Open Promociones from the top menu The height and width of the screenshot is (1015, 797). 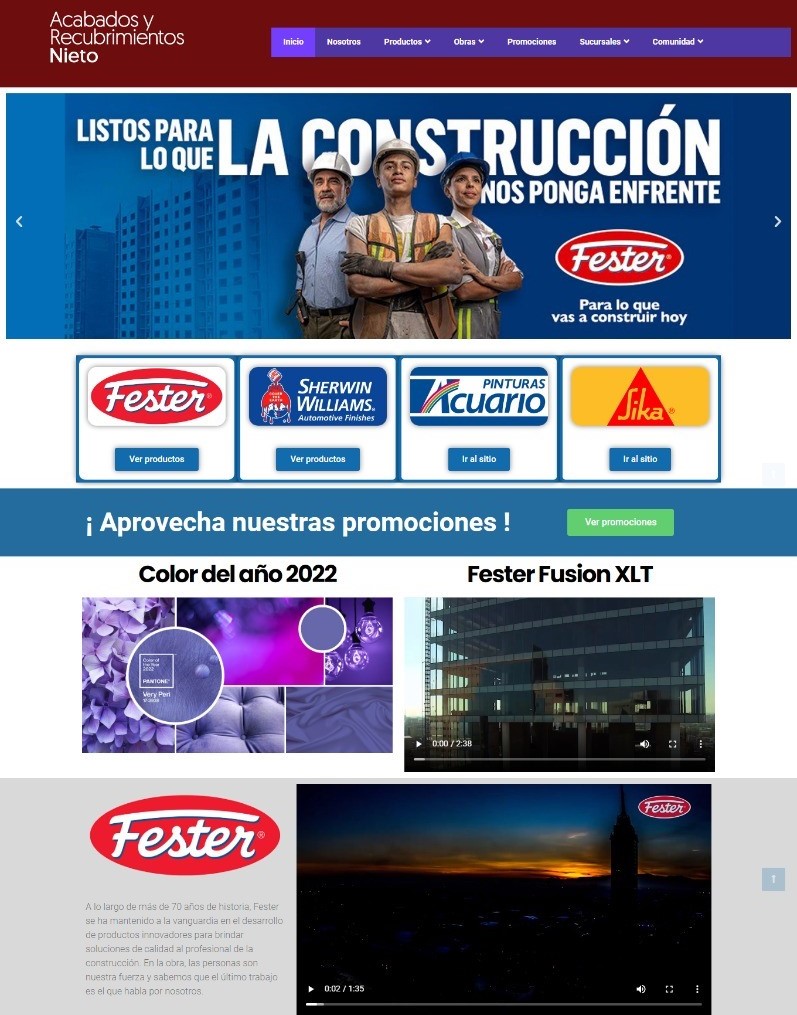[x=531, y=42]
